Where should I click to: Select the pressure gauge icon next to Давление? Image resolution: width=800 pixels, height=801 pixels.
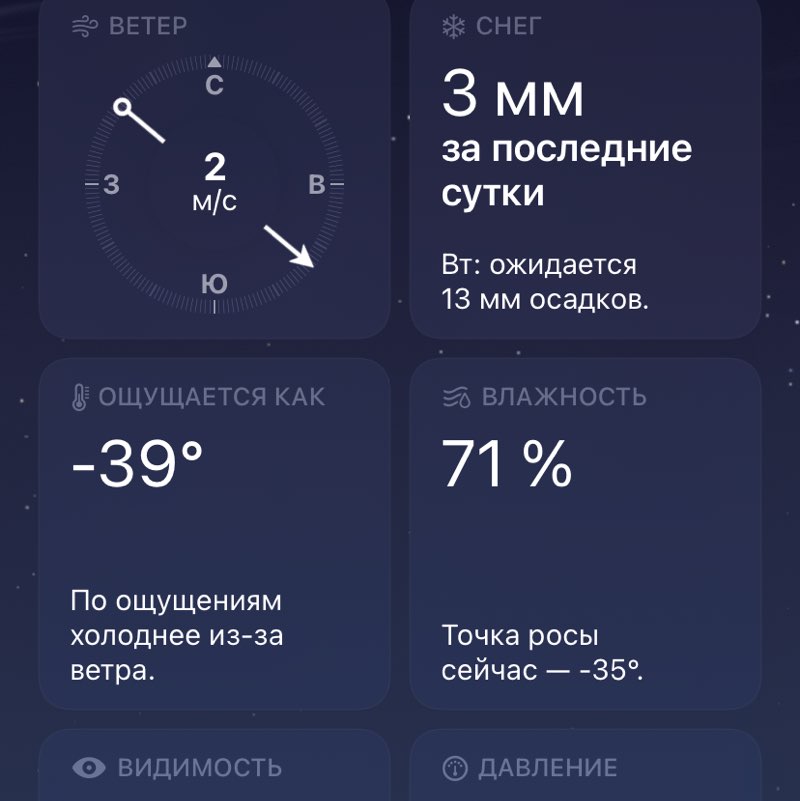tap(456, 768)
